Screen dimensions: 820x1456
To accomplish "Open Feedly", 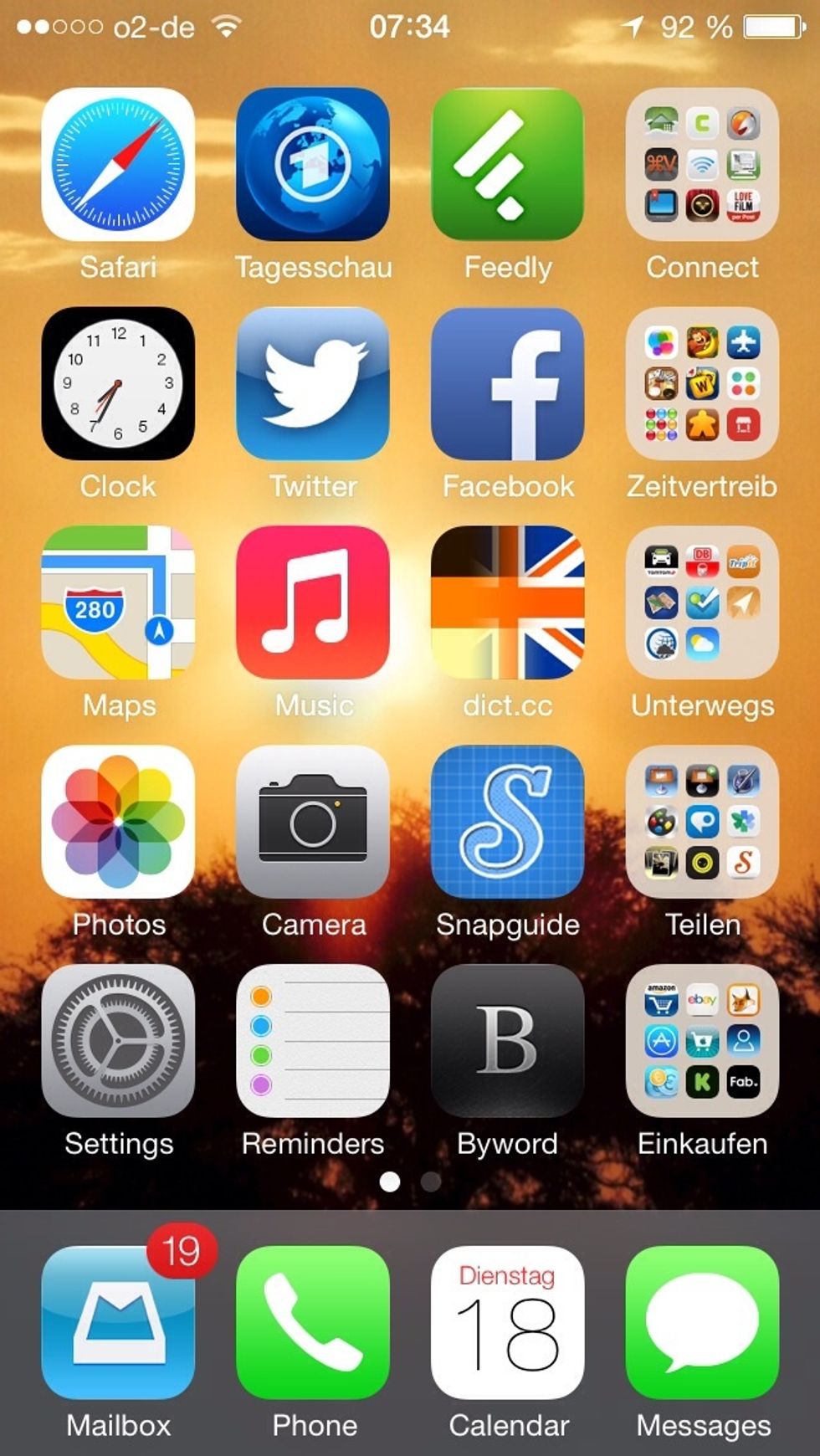I will [x=508, y=164].
